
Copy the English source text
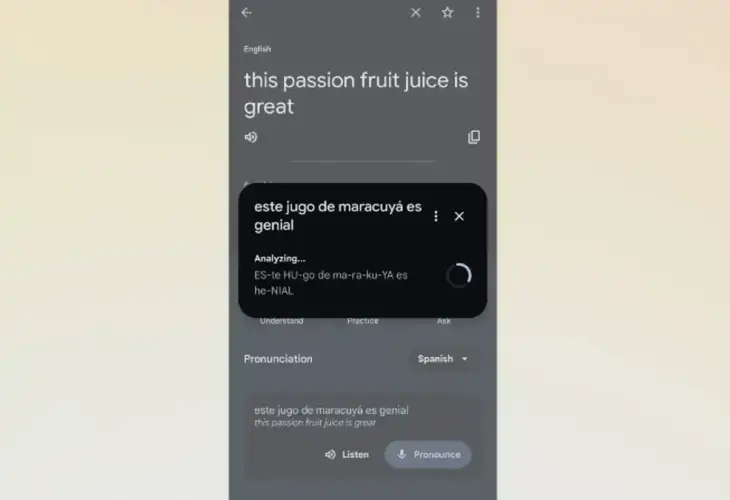click(474, 137)
